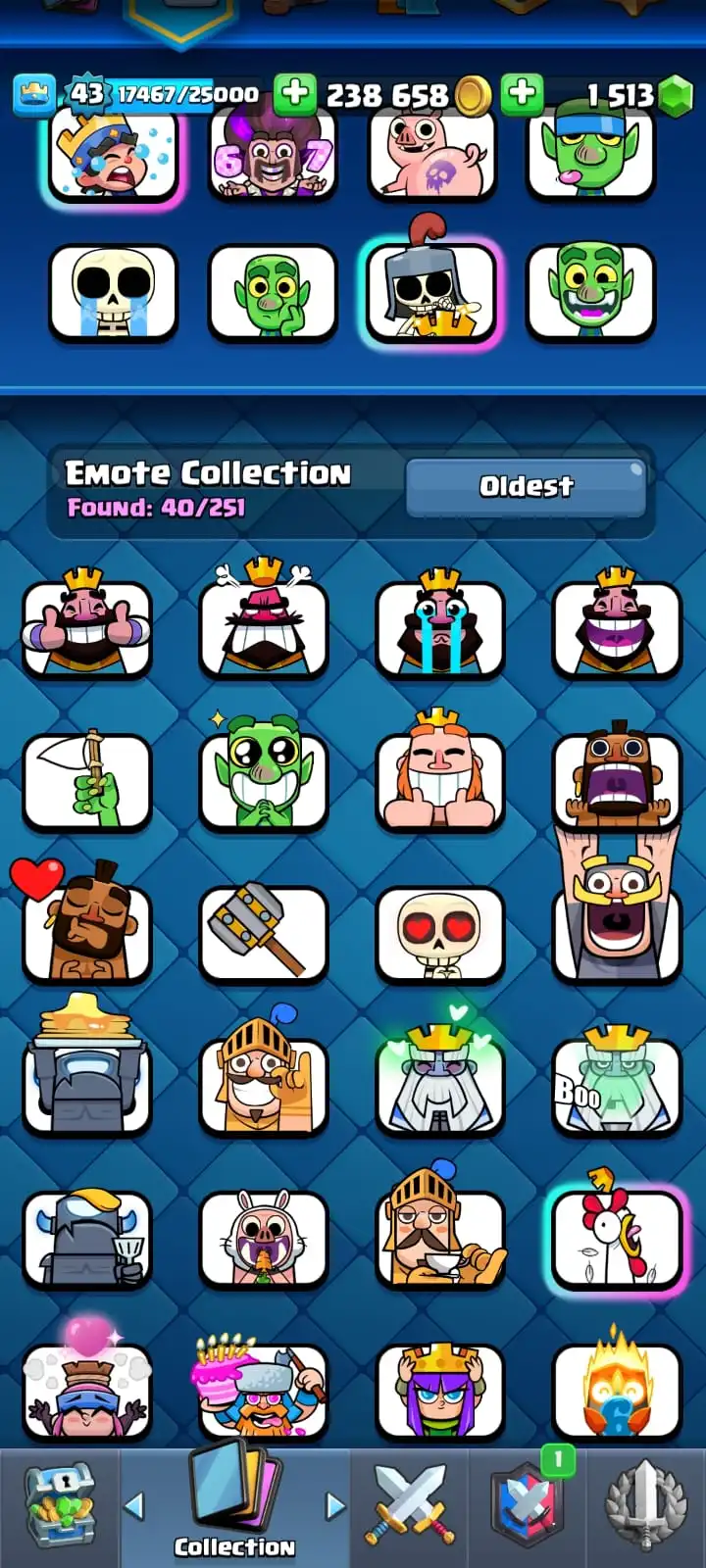Go to previous Collection page with left arrow
The image size is (706, 1568).
(x=134, y=1505)
